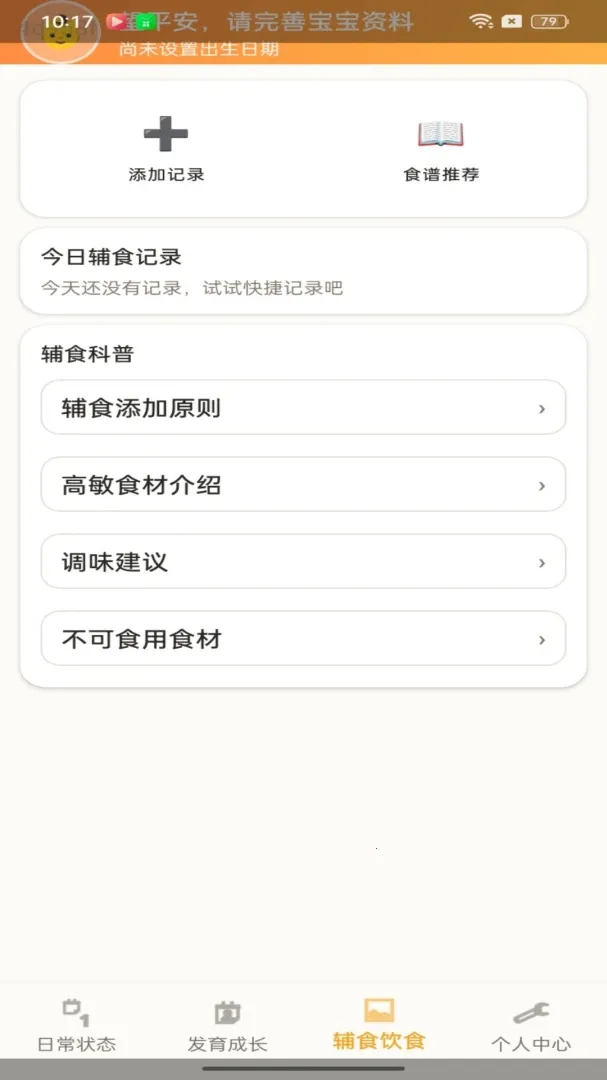Switch to the 日常状态 tab
Screen dimensions: 607x1080
[76, 1026]
